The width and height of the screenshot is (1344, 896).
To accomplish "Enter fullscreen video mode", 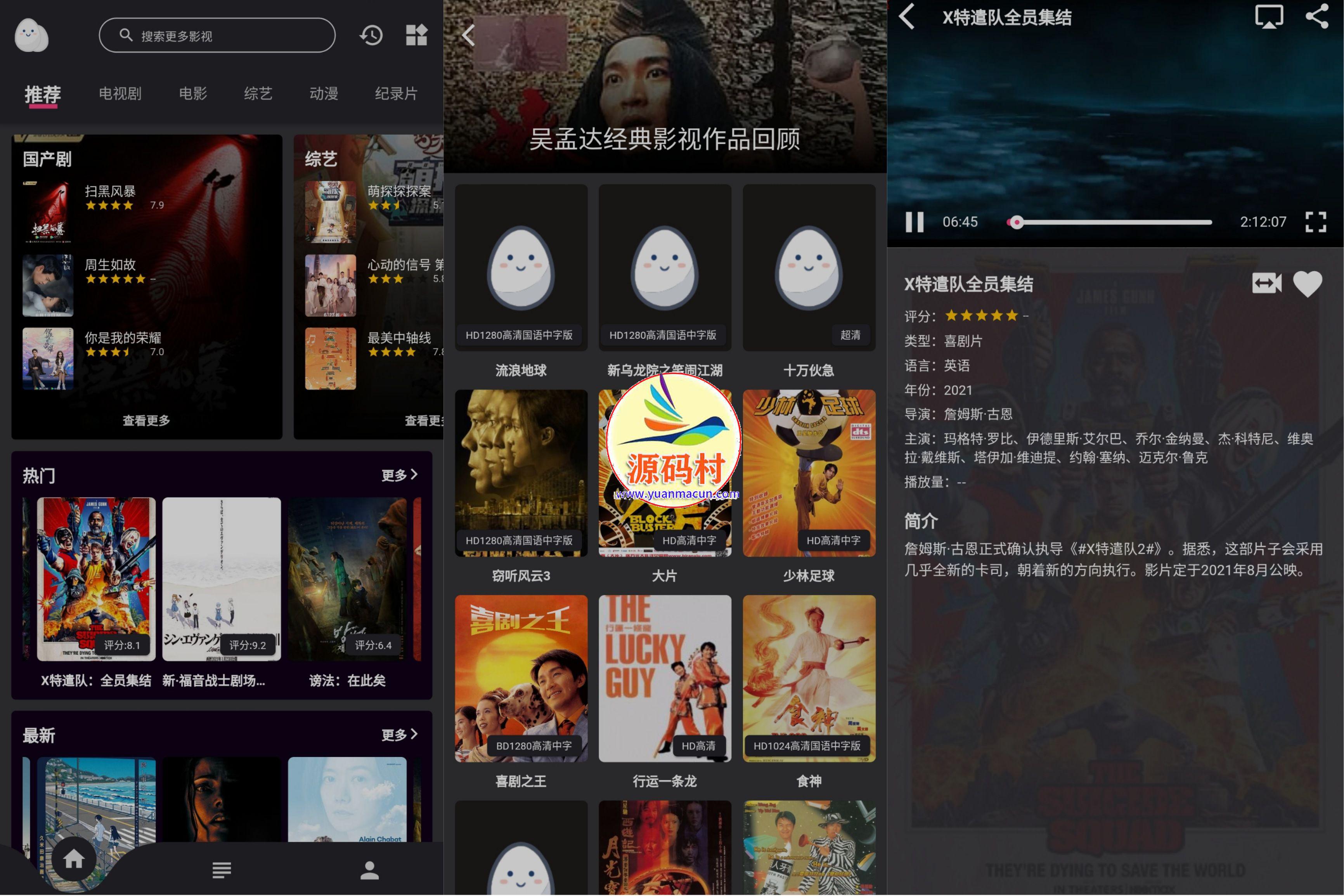I will pos(1315,222).
